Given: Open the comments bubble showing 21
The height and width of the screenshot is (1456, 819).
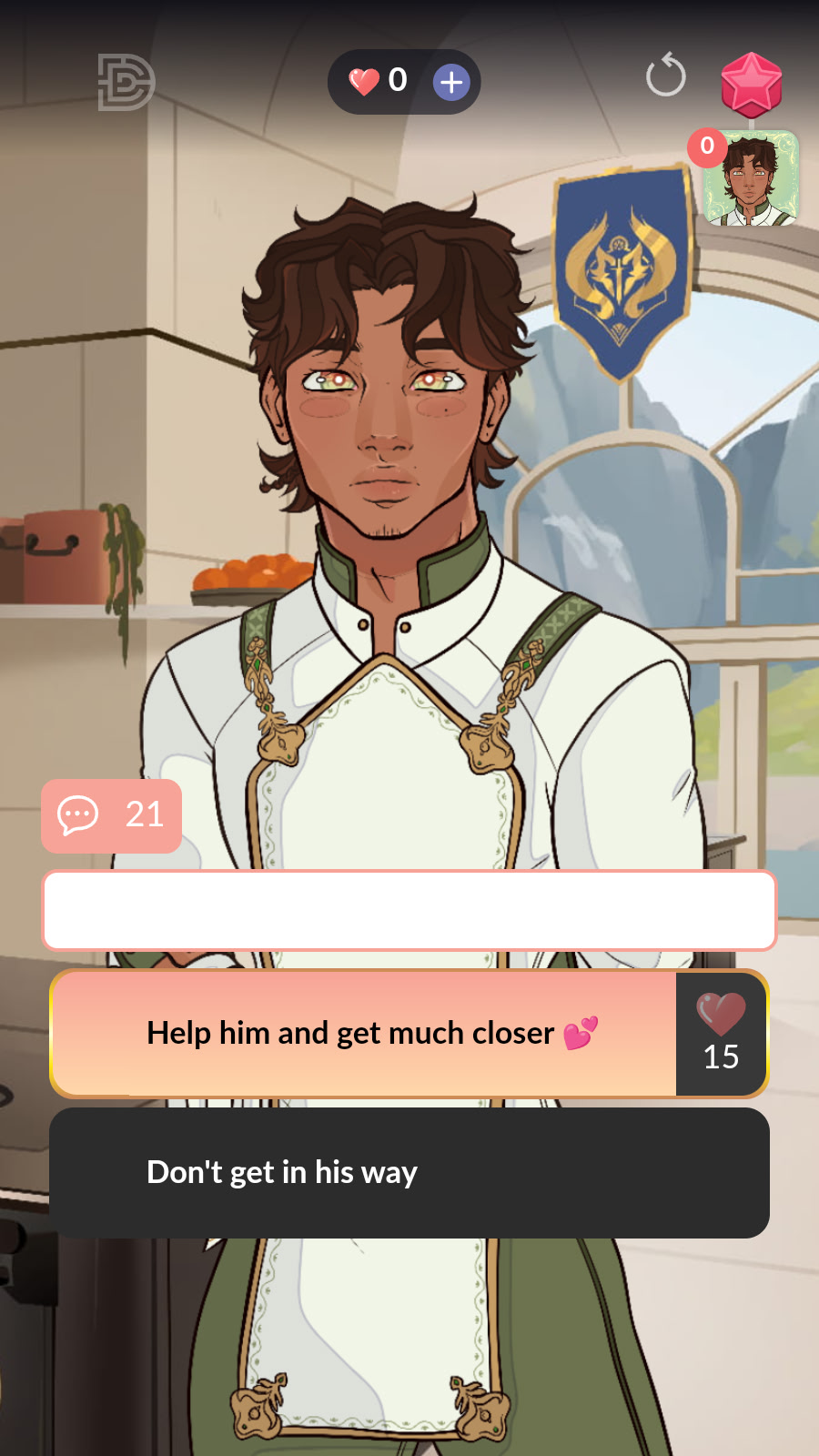Looking at the screenshot, I should click(111, 815).
